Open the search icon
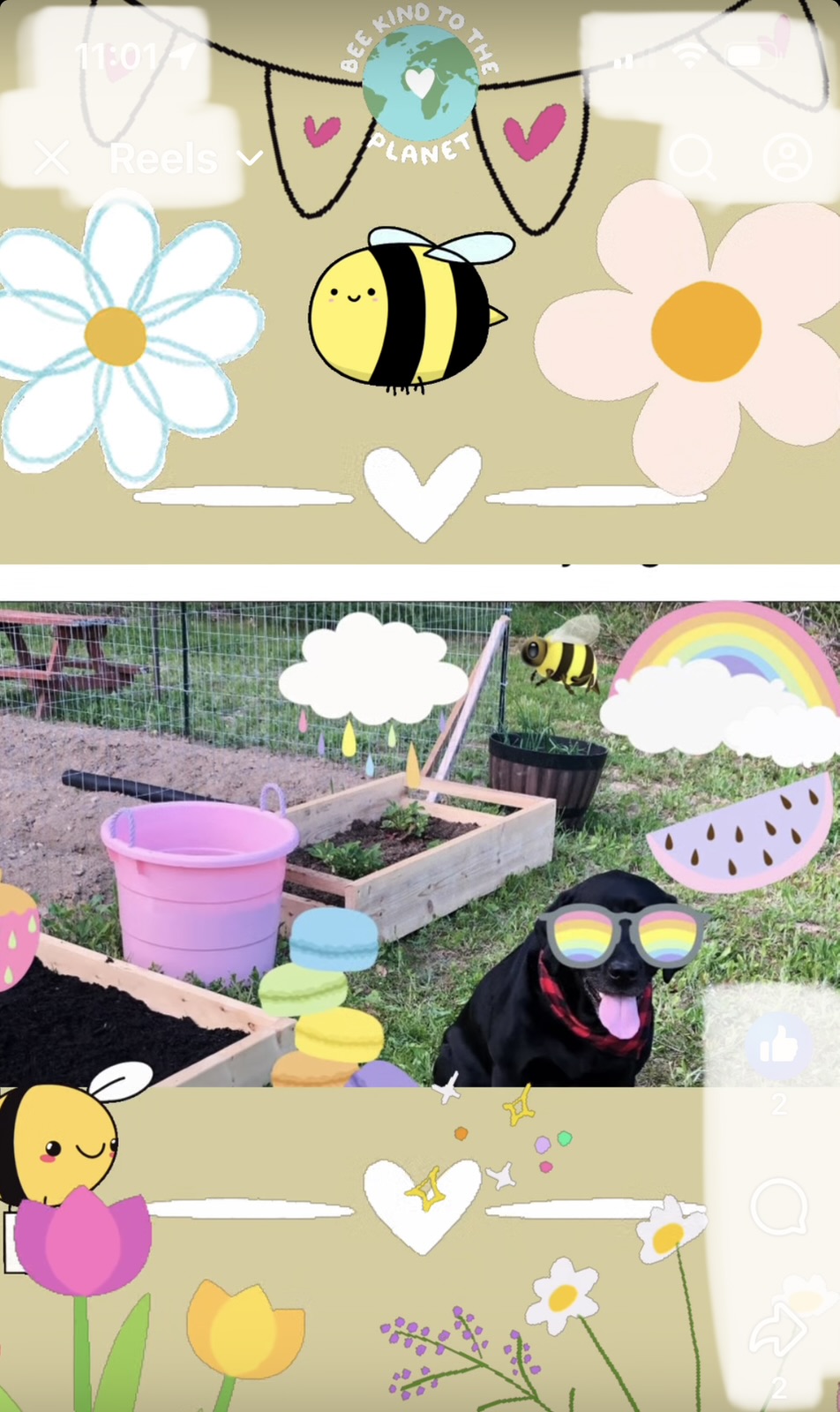The image size is (840, 1412). pos(692,158)
